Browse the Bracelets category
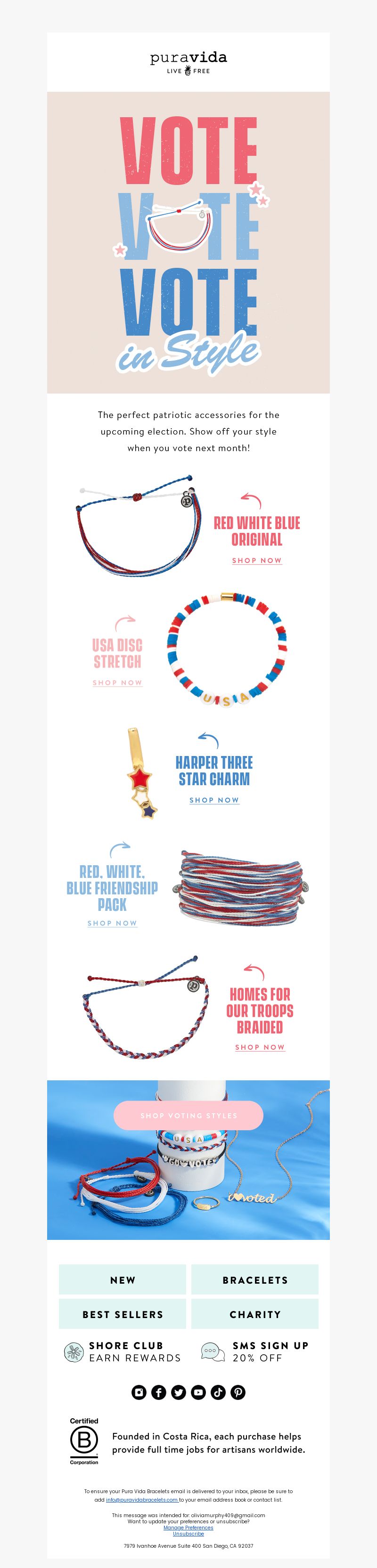 254,1279
